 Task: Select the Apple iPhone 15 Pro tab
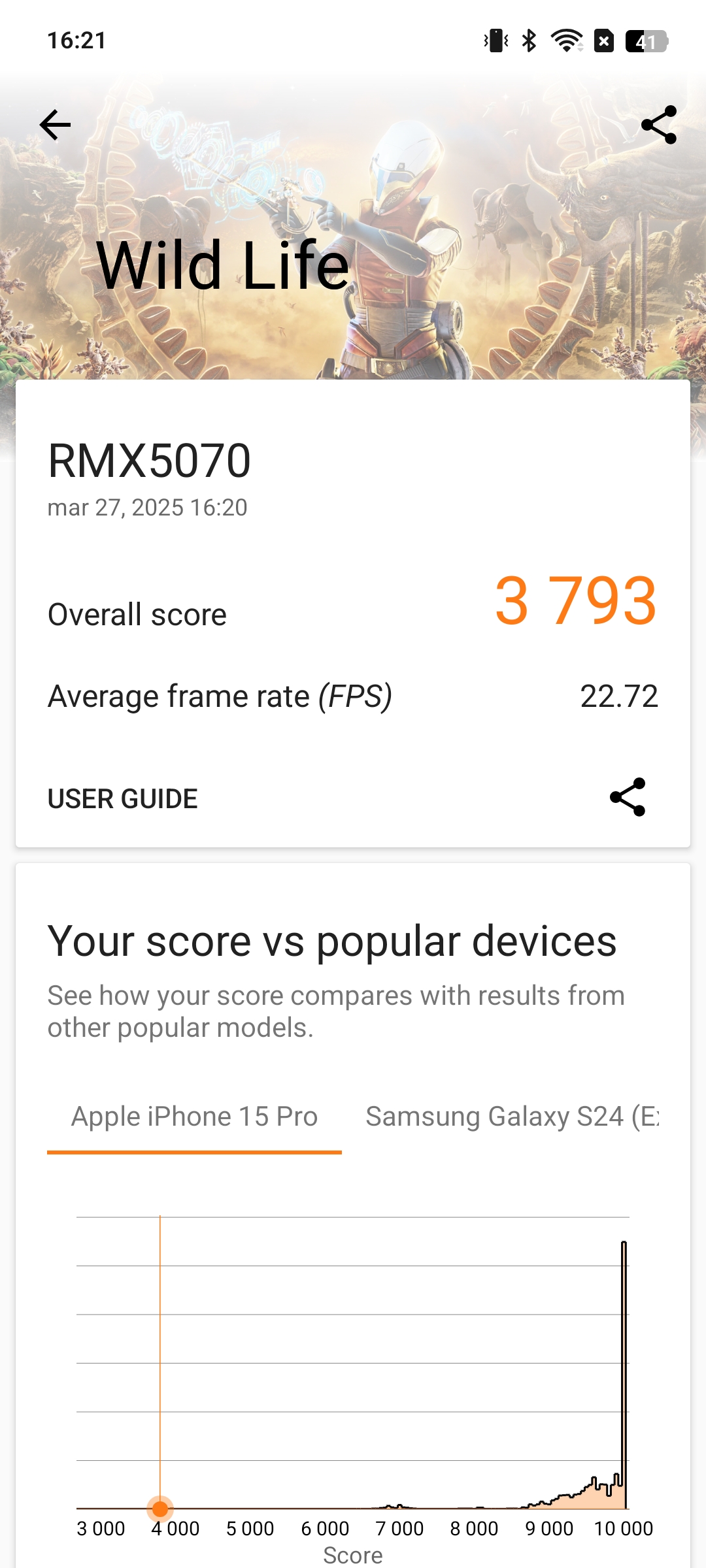coord(194,1117)
